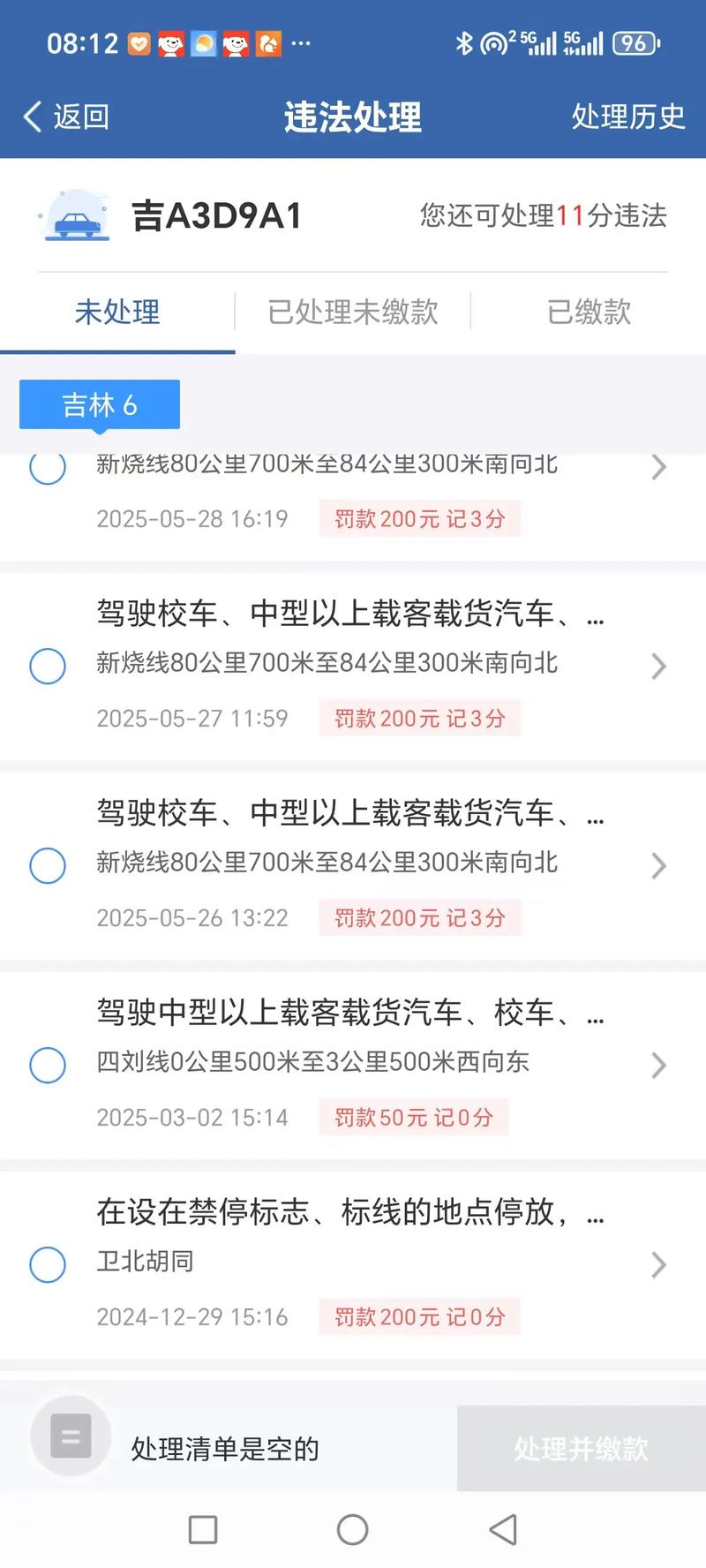Image resolution: width=706 pixels, height=1568 pixels.
Task: Select the 卫北胡同 violation circle
Action: click(x=48, y=1264)
